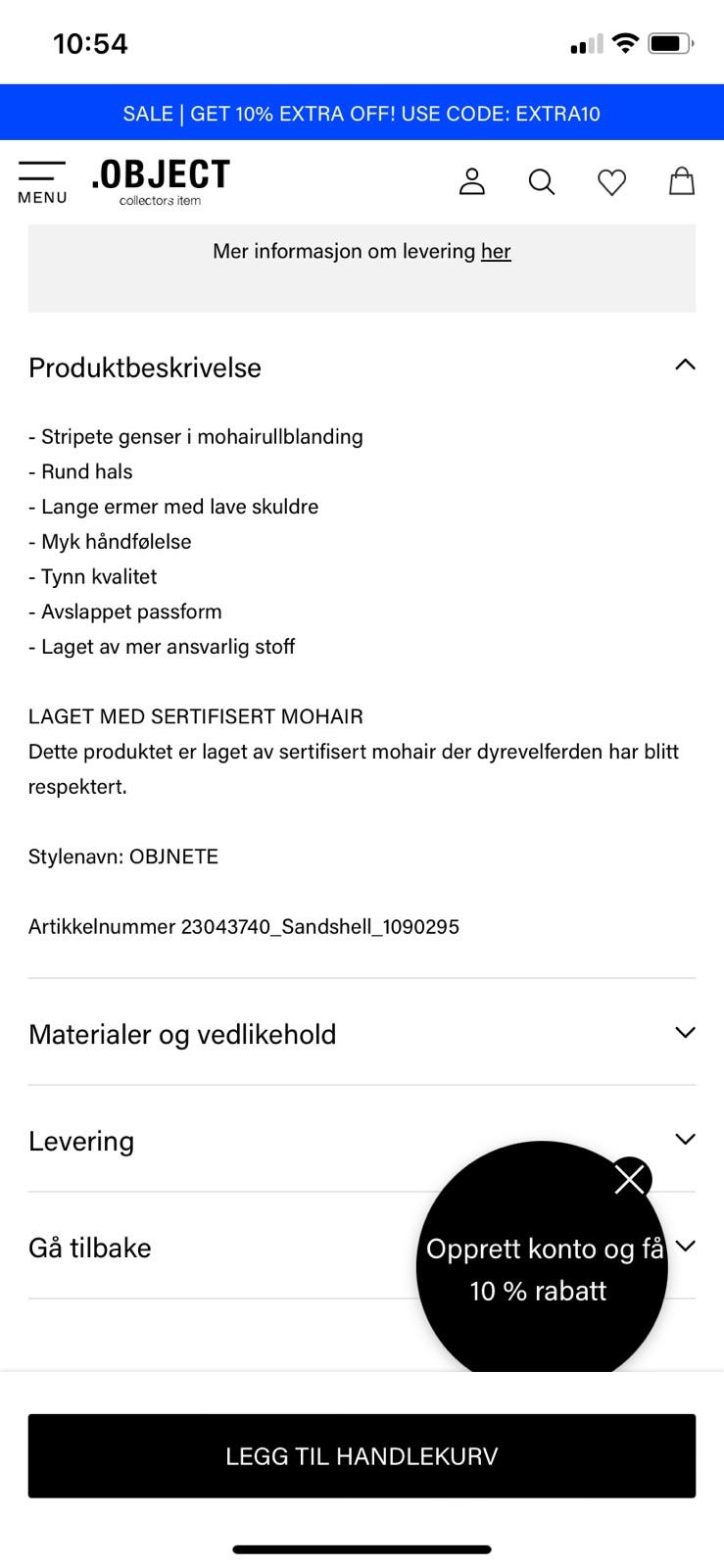Select the article number text
The height and width of the screenshot is (1568, 724).
point(244,926)
